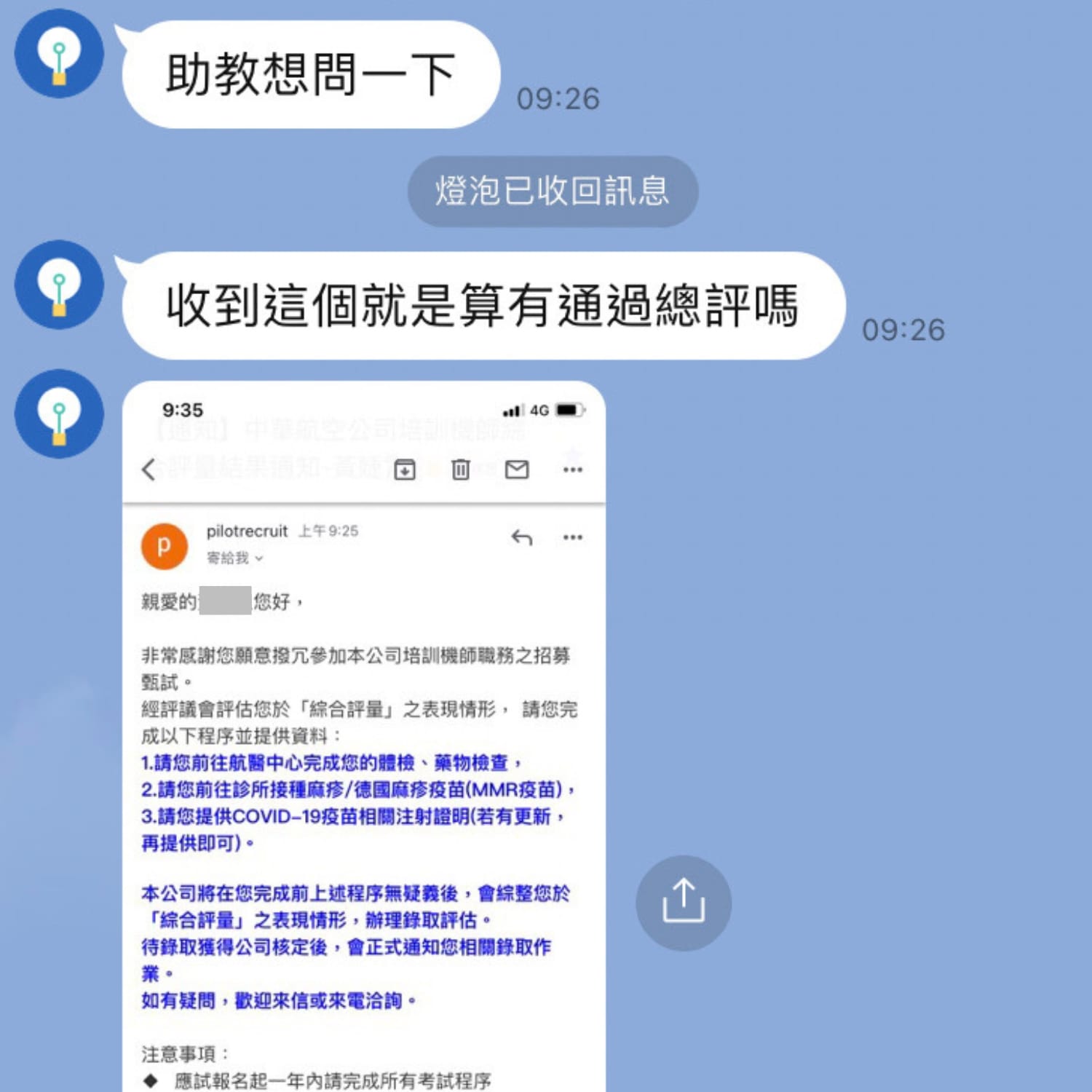Tap the share button beside the image

[683, 903]
